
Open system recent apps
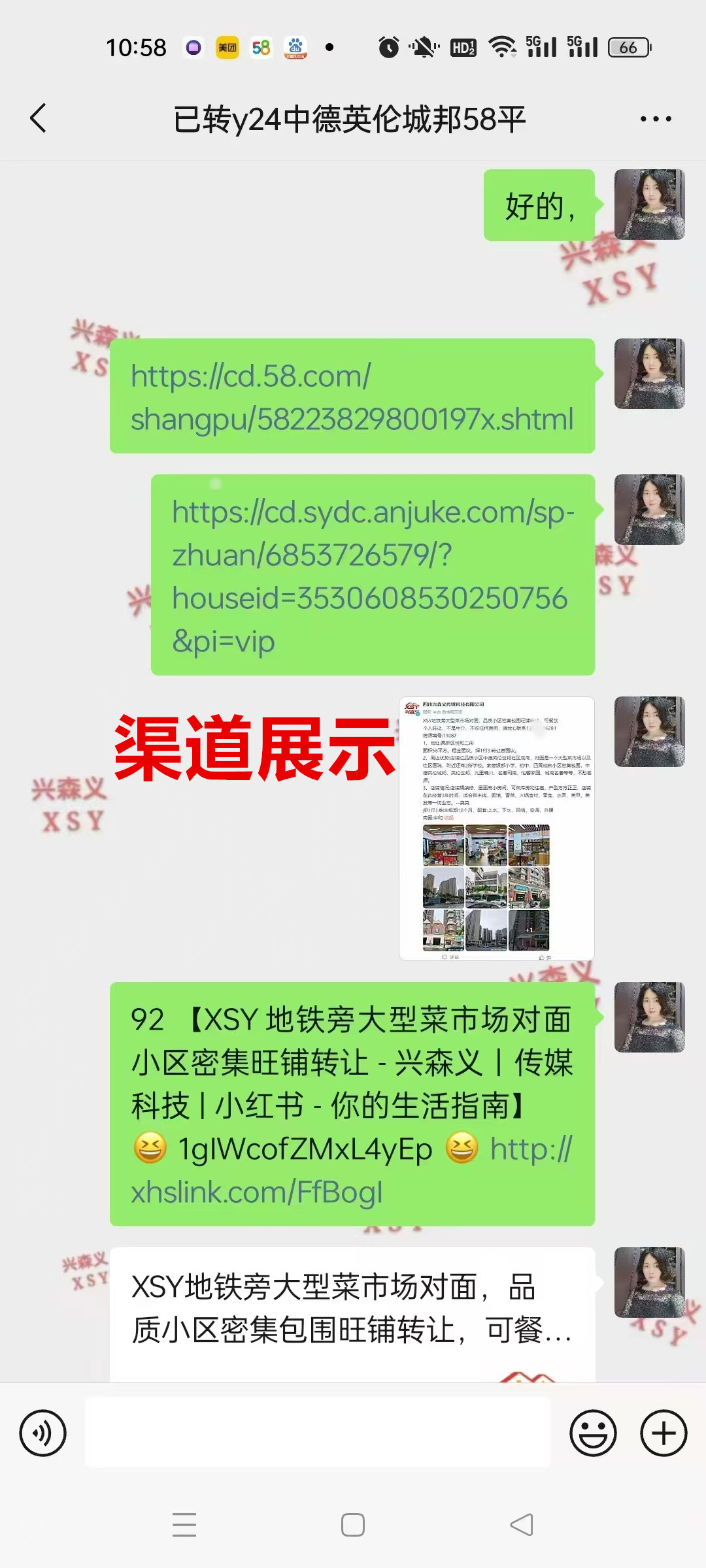[x=184, y=1525]
